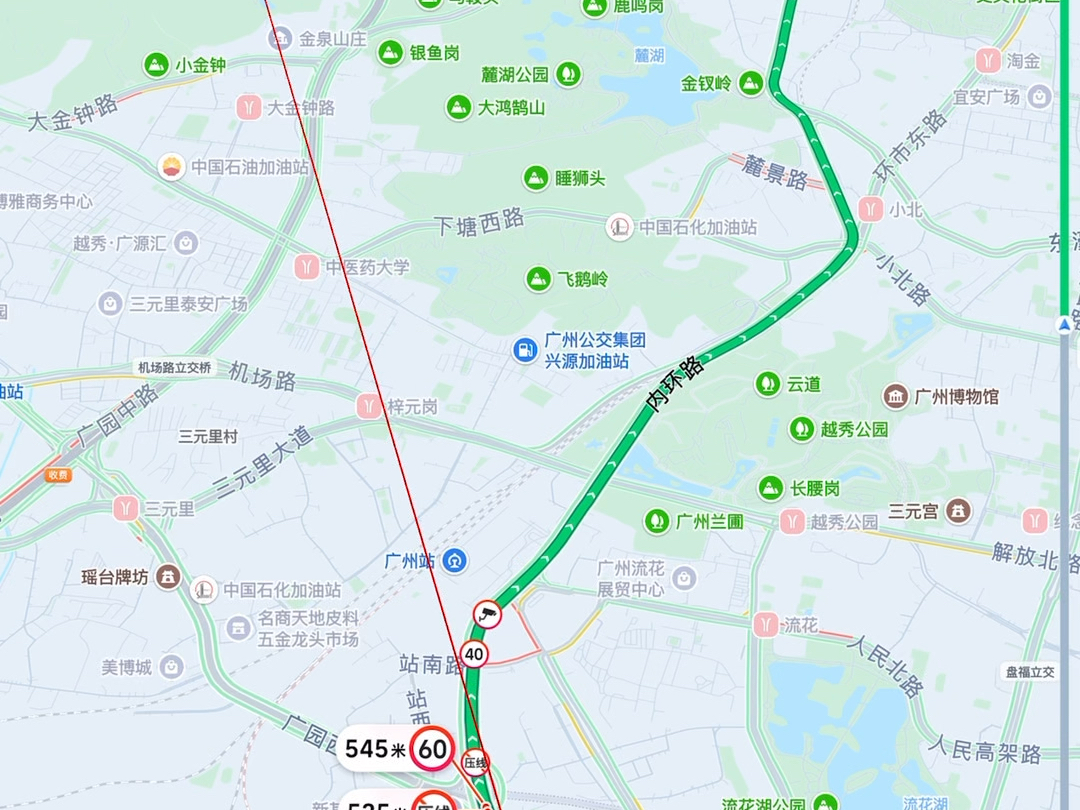Select the 麓湖公园 park marker

[568, 74]
